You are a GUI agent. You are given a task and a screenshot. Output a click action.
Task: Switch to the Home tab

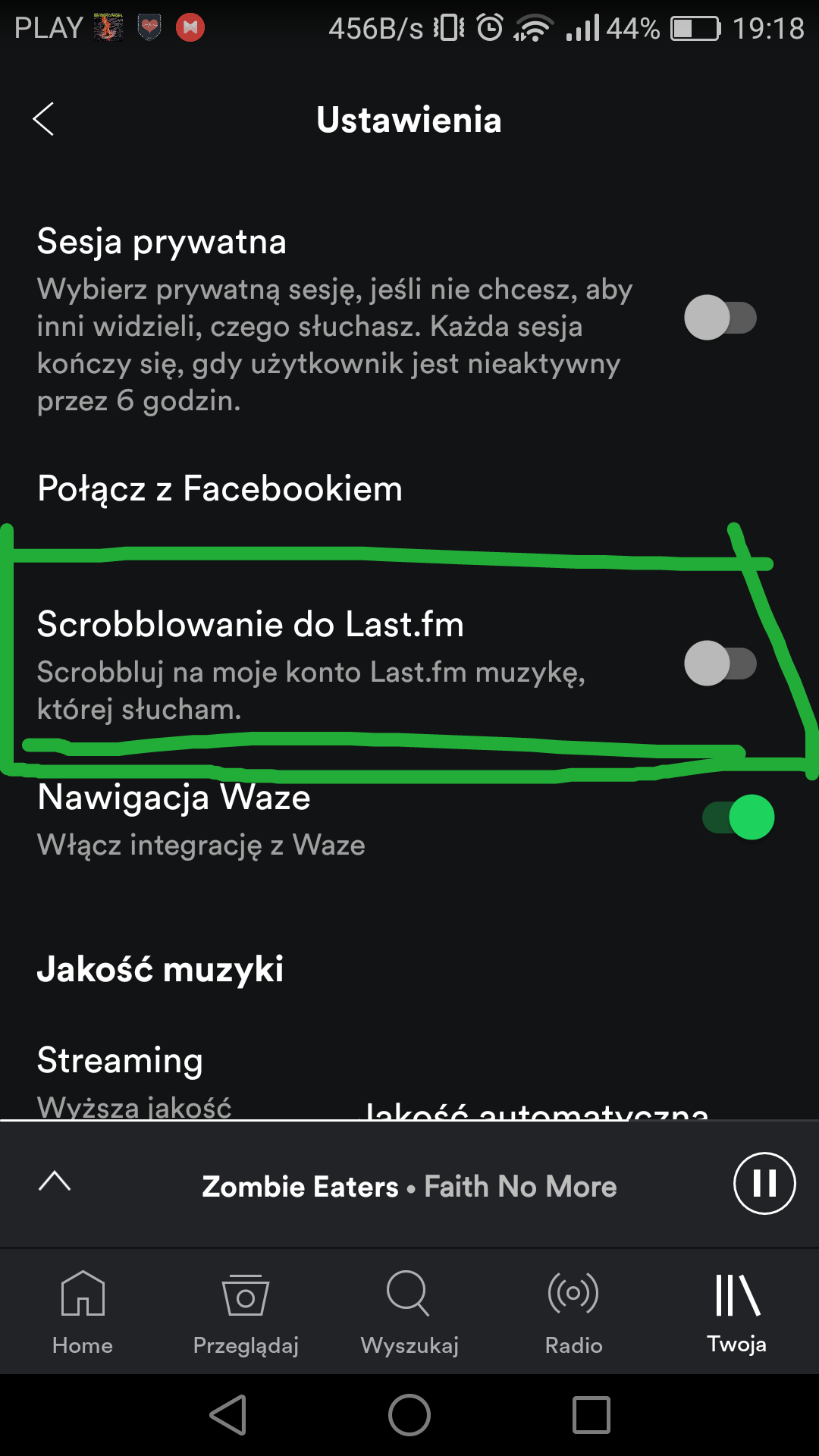(83, 1312)
